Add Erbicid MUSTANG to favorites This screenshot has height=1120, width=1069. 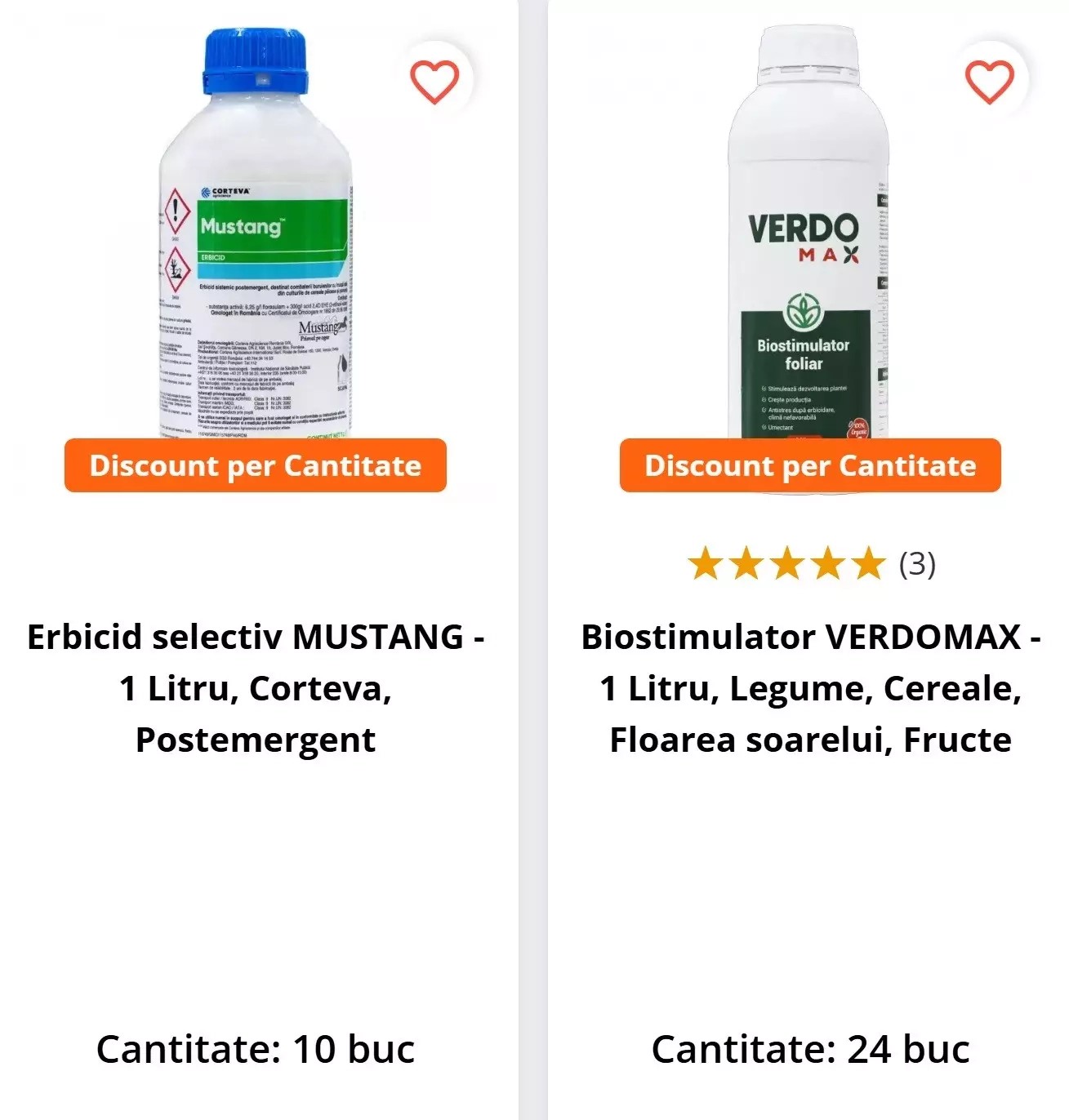434,82
